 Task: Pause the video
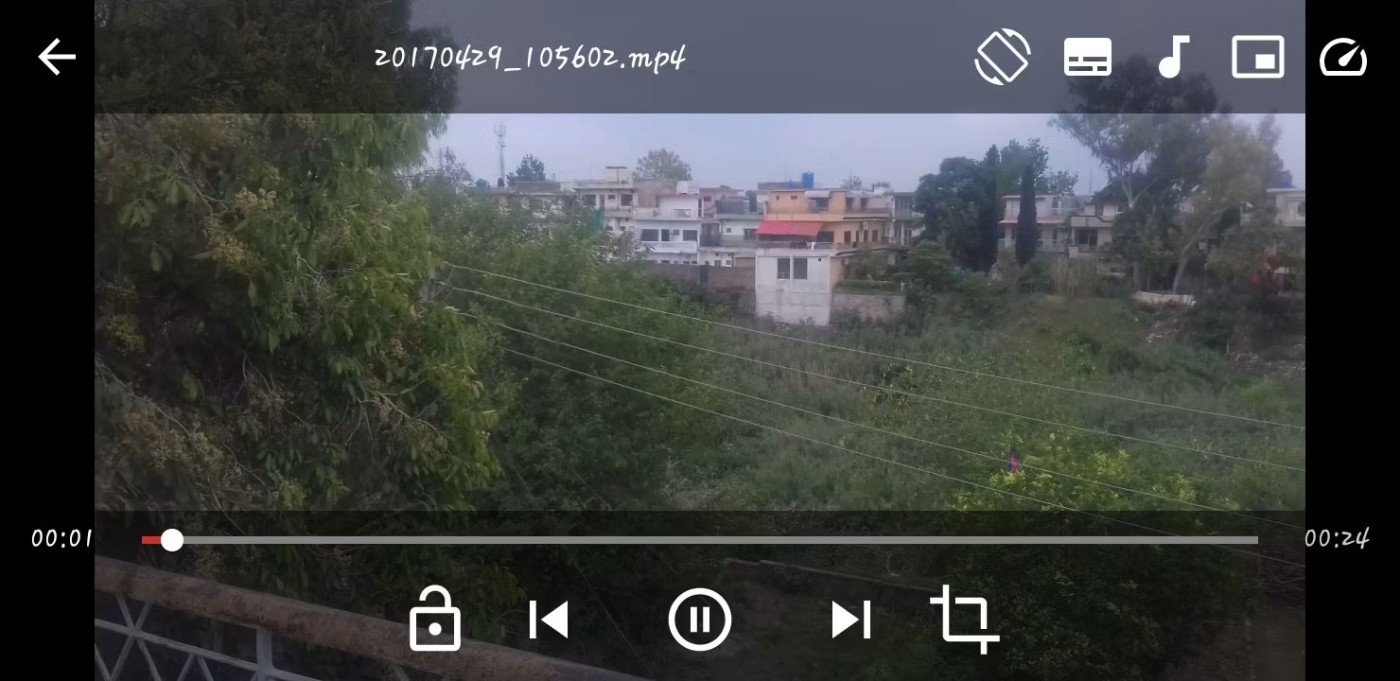699,620
